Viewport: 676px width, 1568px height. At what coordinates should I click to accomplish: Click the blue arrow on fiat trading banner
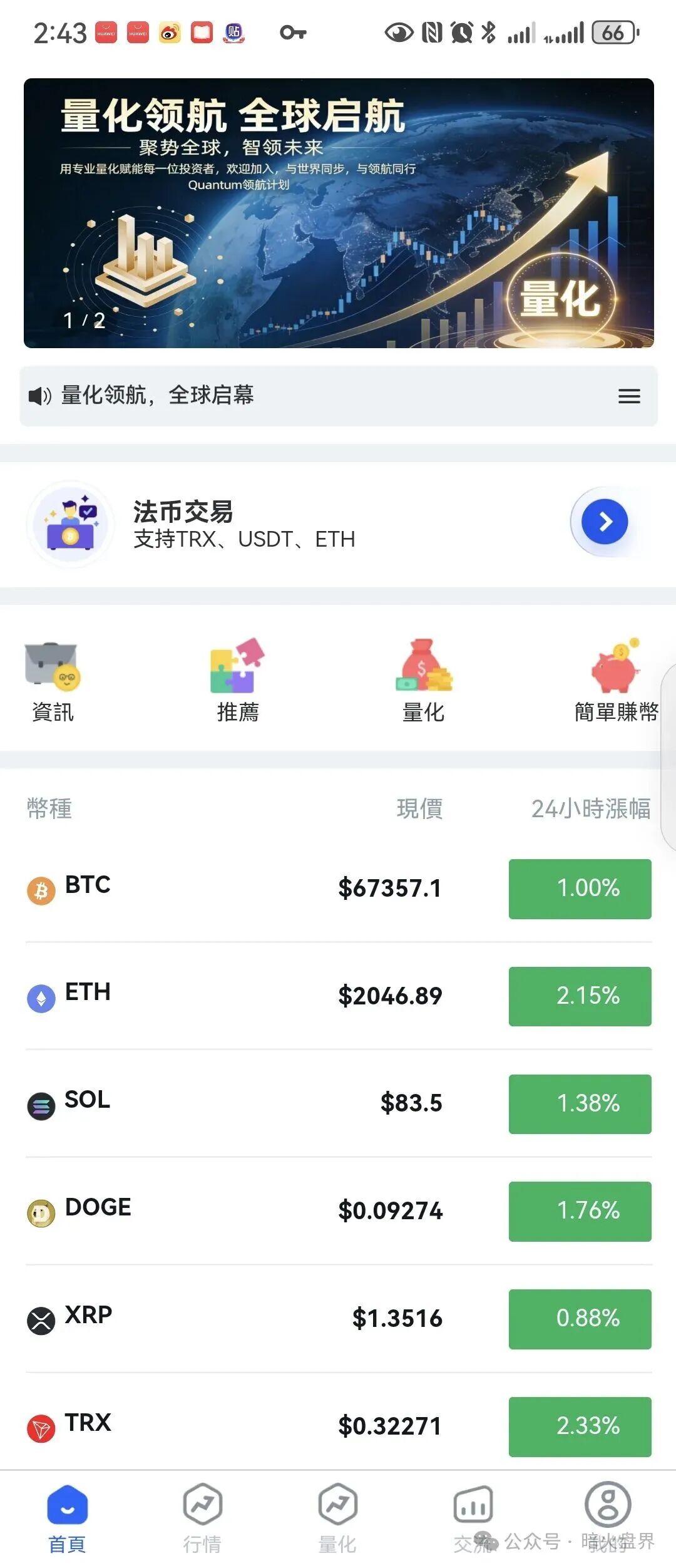coord(603,521)
